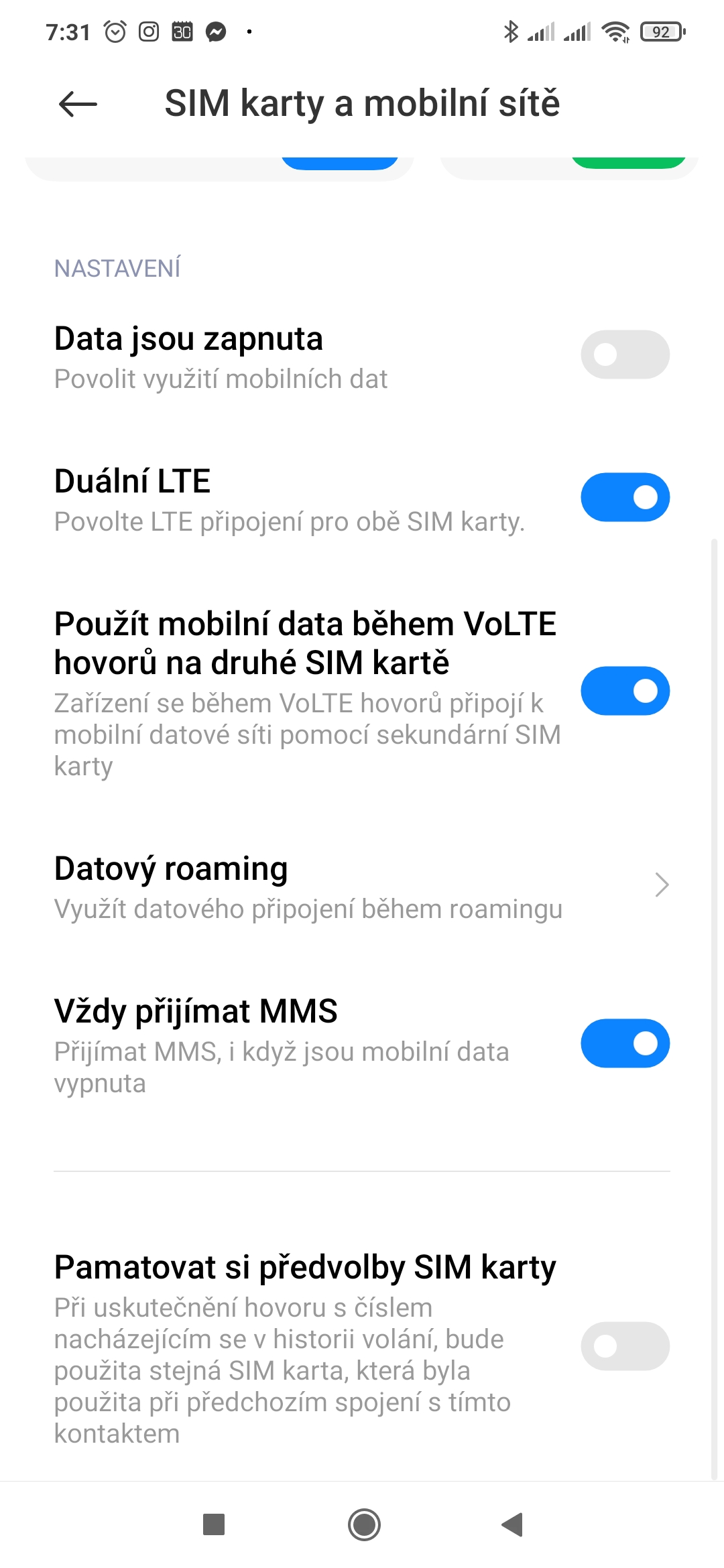The width and height of the screenshot is (724, 1568).
Task: Enable Pamatovat si předvolby SIM karty
Action: [x=625, y=1346]
